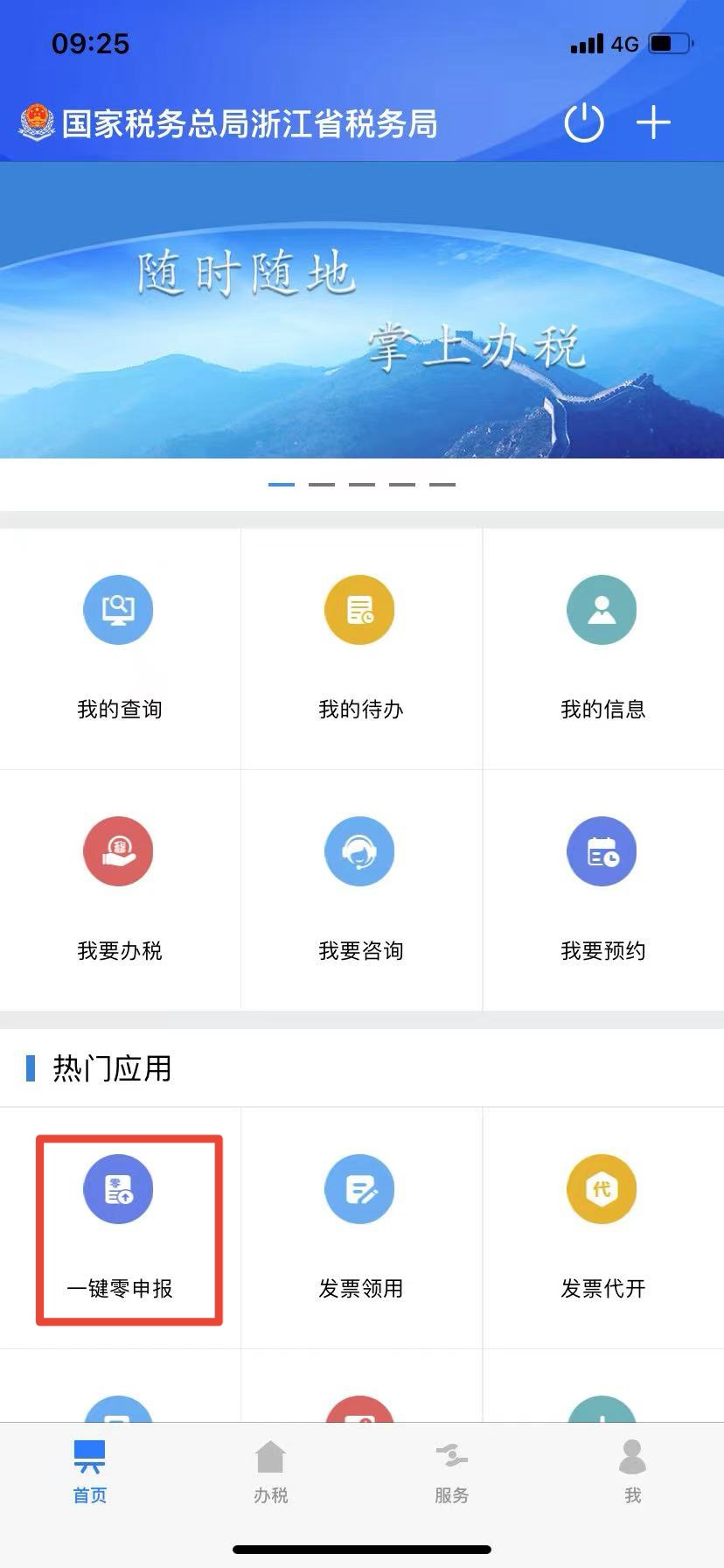This screenshot has height=1568, width=724.
Task: Go to the 我 tab
Action: (633, 1472)
